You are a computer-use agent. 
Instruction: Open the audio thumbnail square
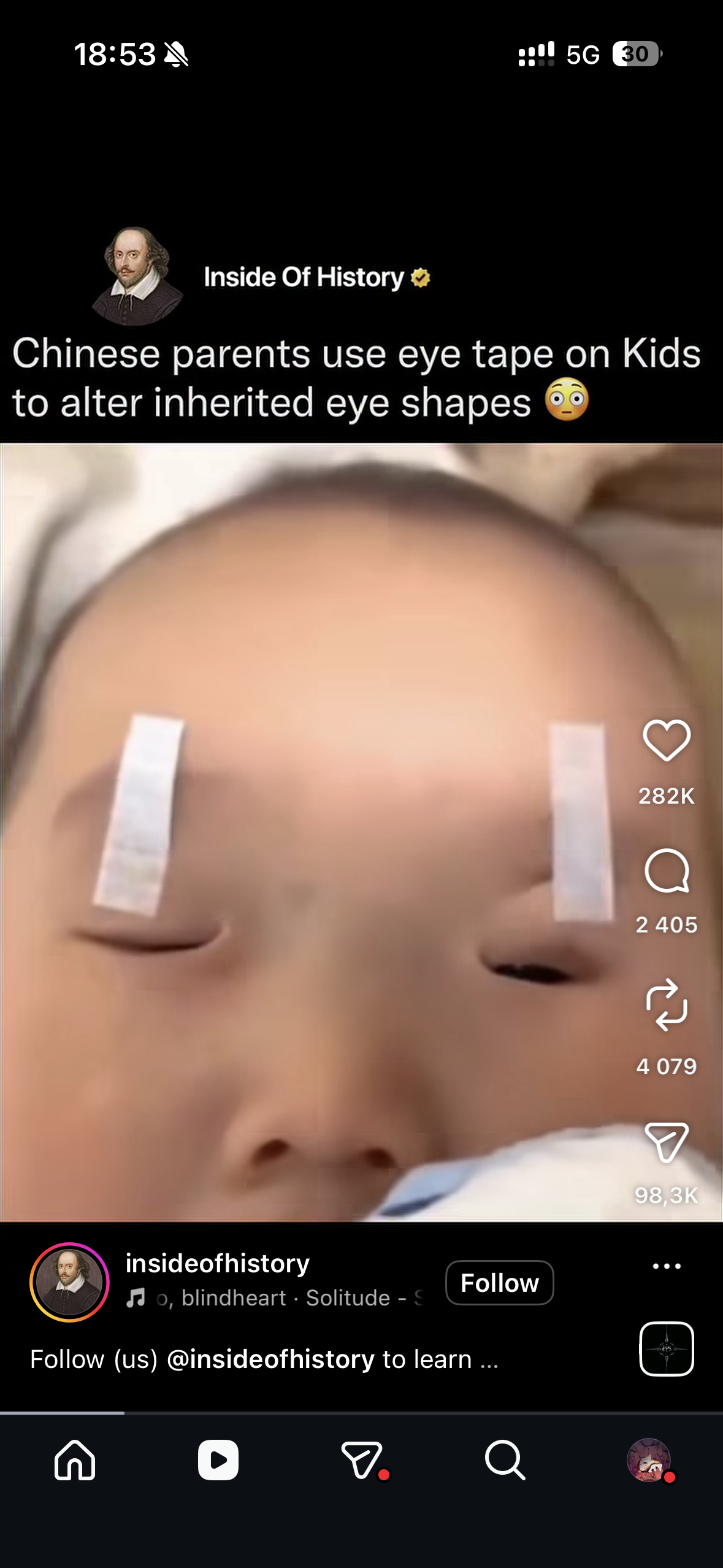click(x=666, y=1348)
